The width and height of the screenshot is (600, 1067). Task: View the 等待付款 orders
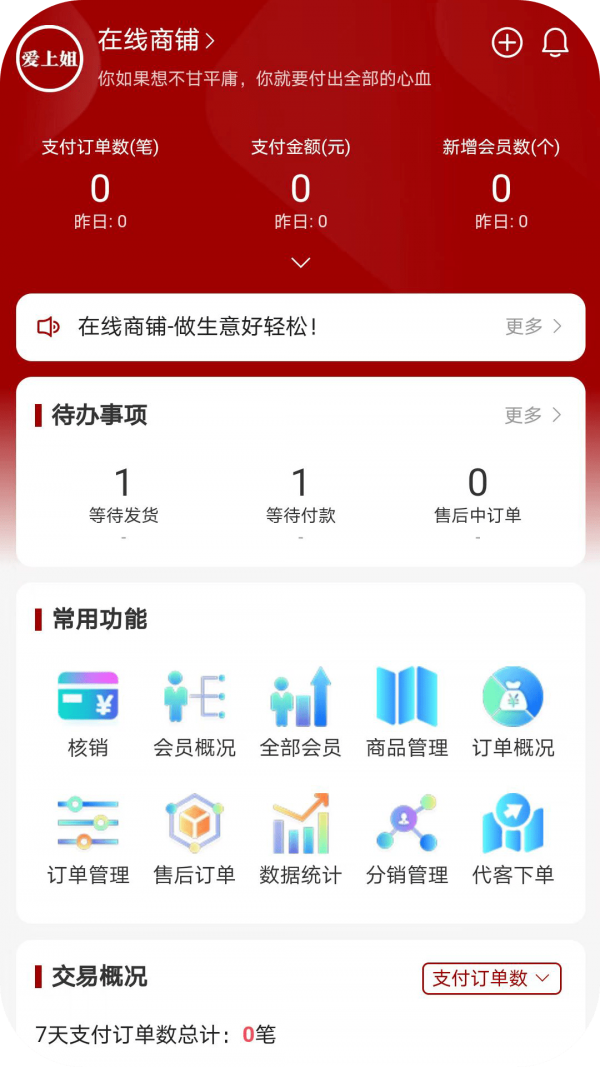click(x=301, y=502)
